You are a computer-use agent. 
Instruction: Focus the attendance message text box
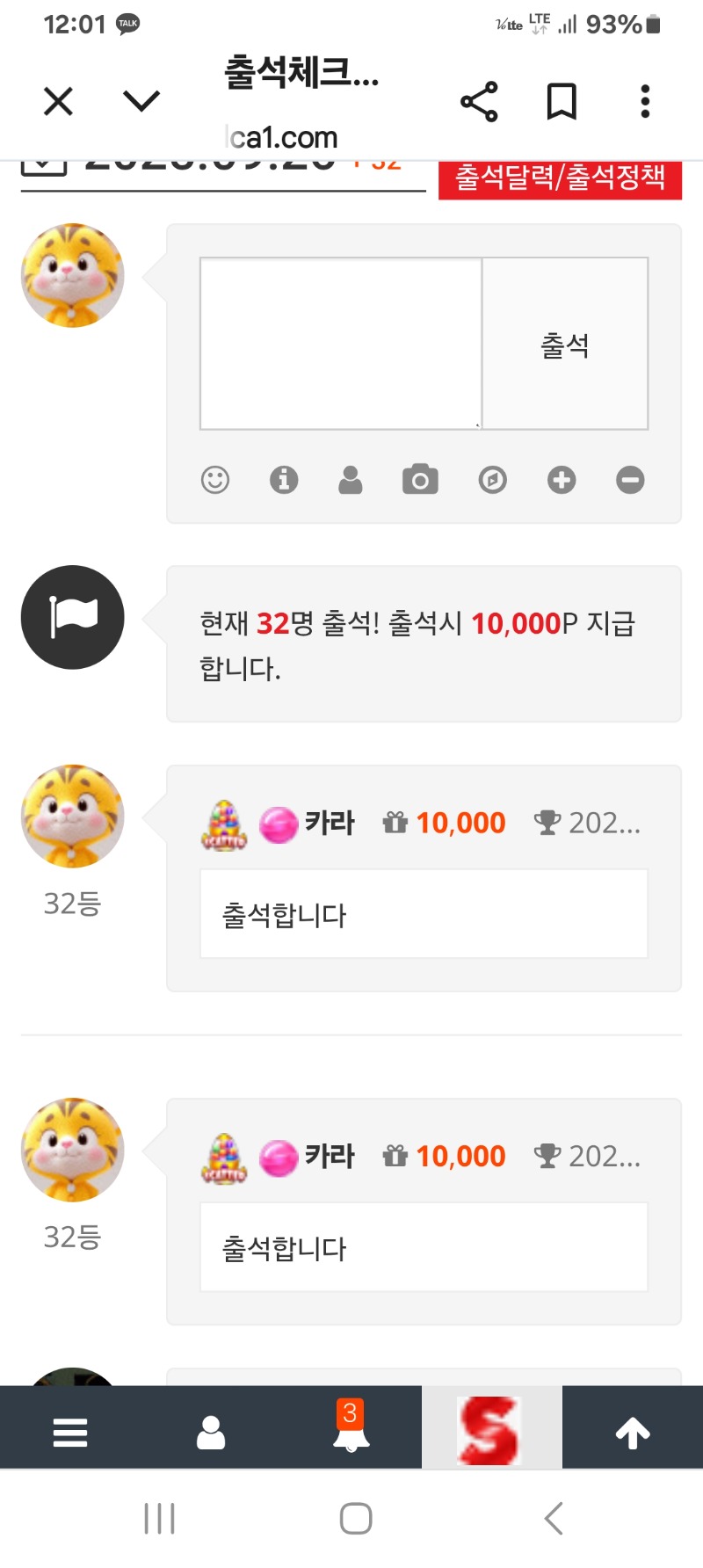coord(341,344)
